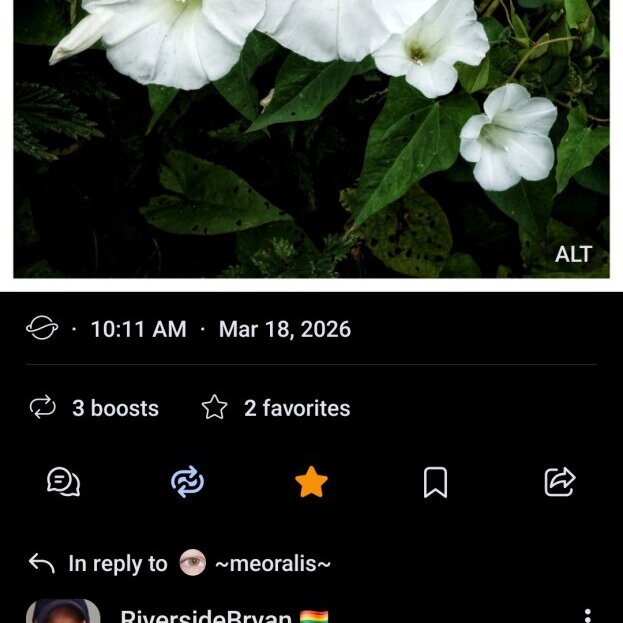Open overflow menu on RiversideBryan's reply
This screenshot has width=623, height=623.
click(588, 615)
